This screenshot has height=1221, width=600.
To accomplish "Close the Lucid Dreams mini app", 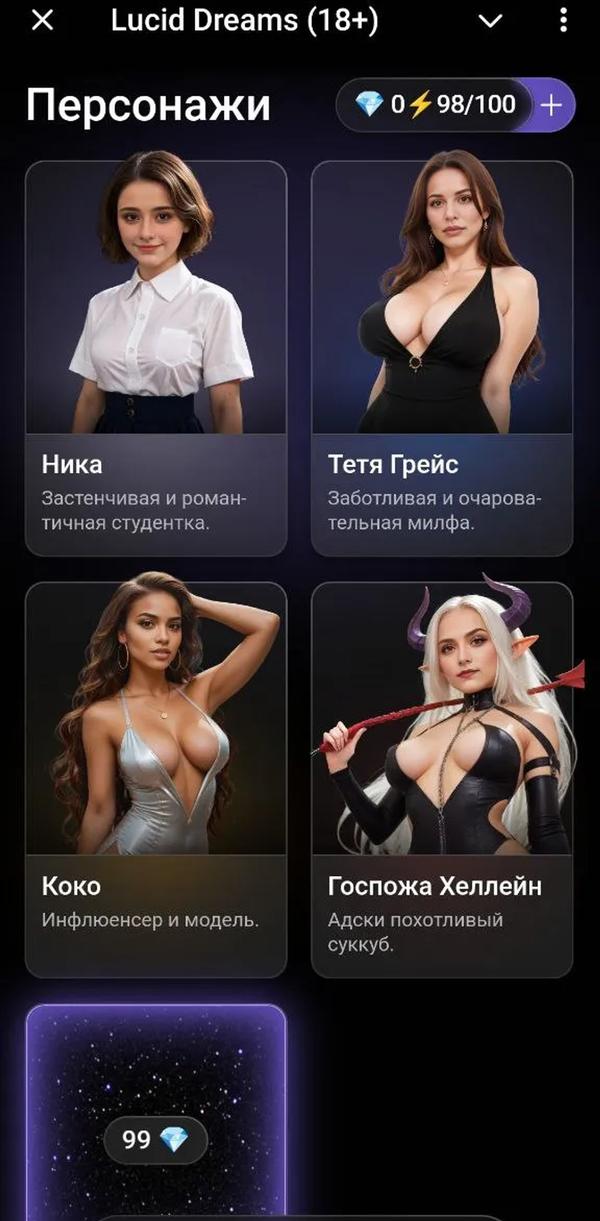I will (x=42, y=21).
